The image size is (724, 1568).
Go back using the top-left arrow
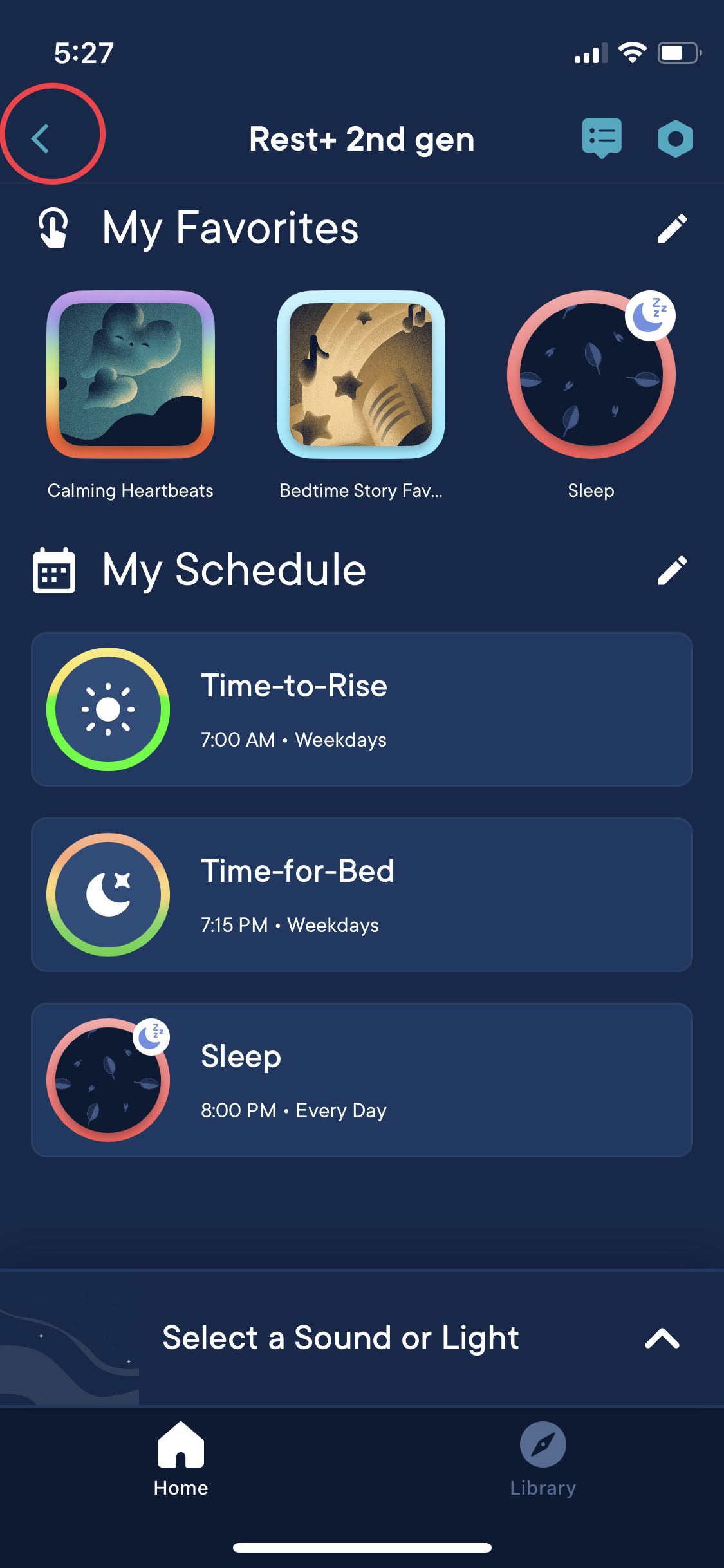point(41,138)
